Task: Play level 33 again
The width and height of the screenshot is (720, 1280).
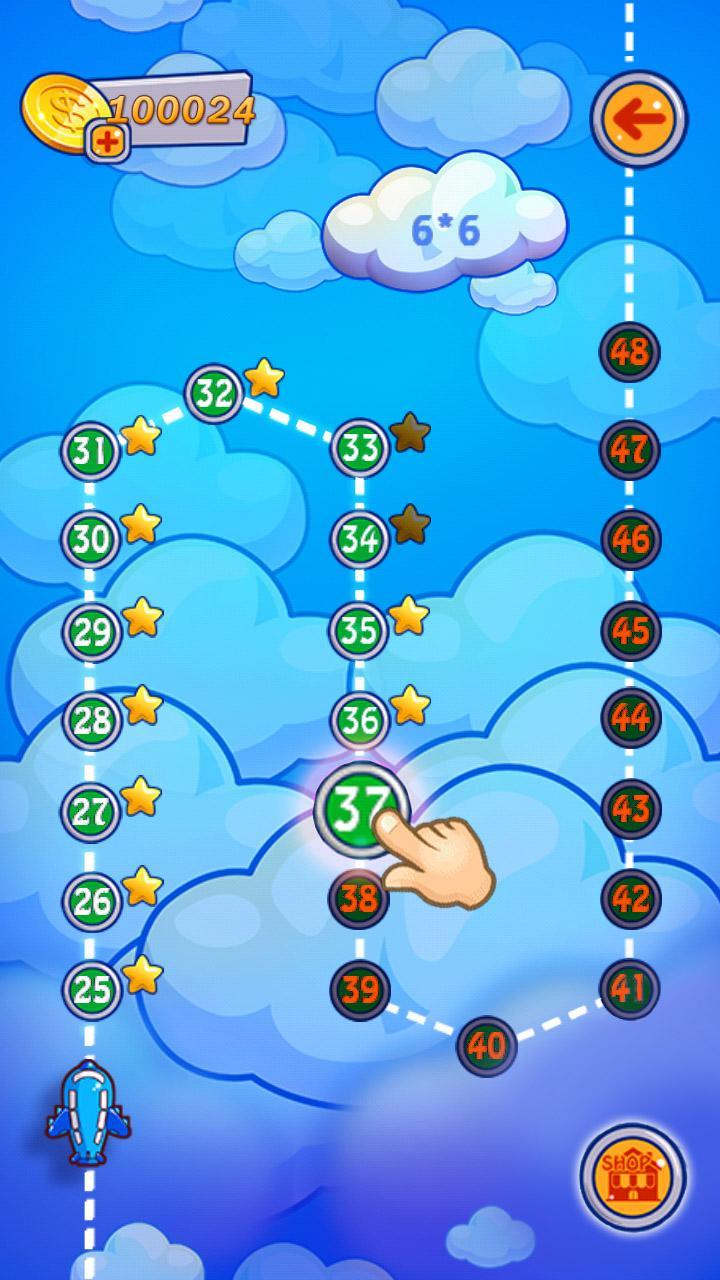Action: click(x=360, y=449)
